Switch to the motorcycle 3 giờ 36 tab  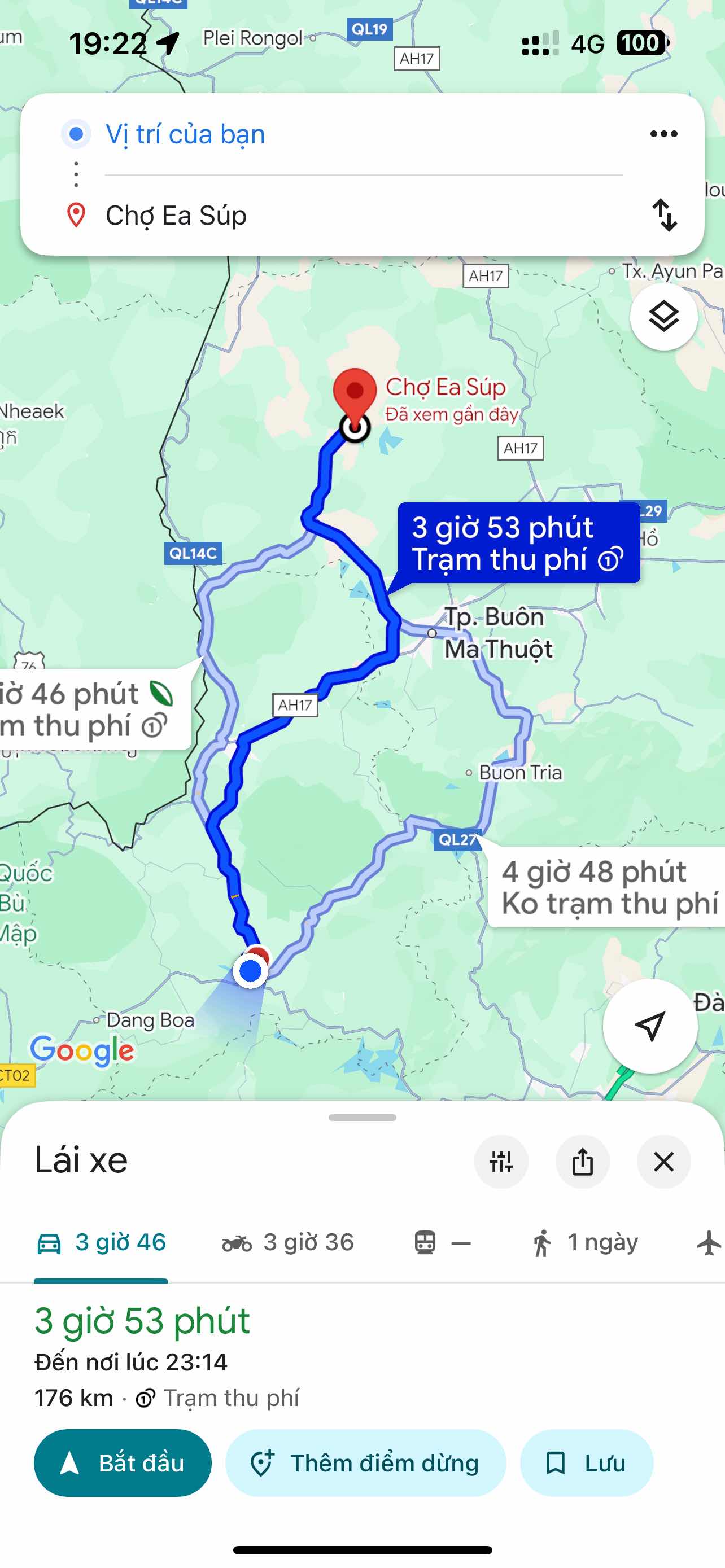coord(287,1242)
